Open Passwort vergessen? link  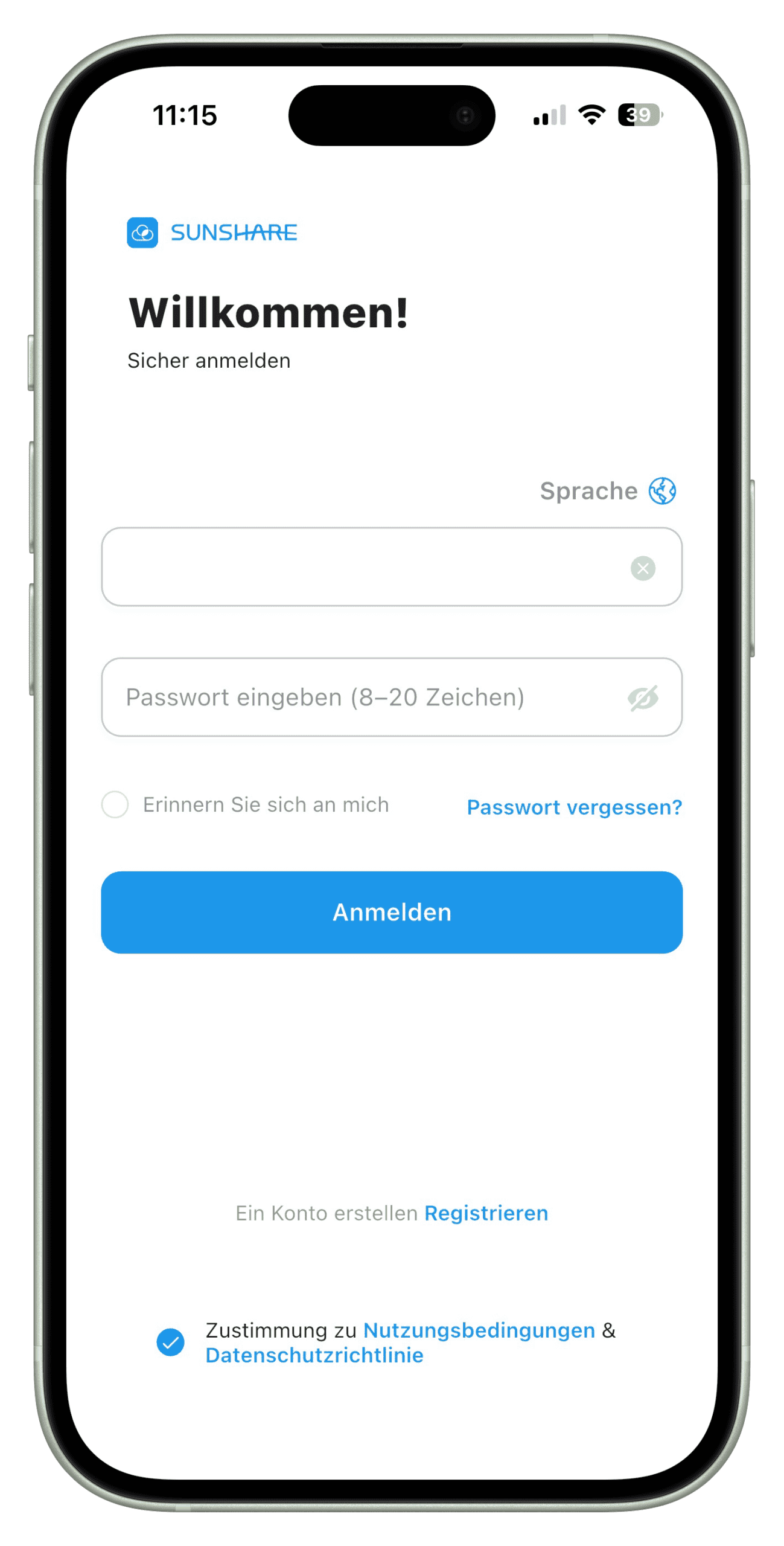tap(574, 807)
